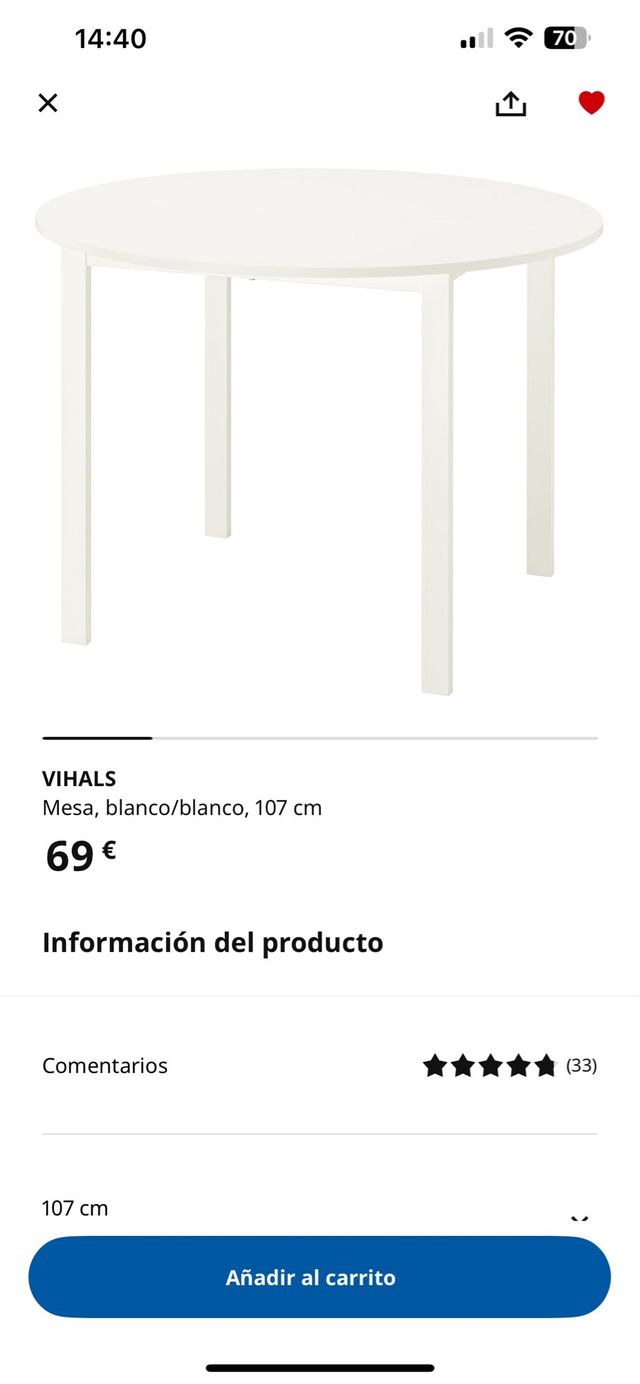The image size is (640, 1384).
Task: Open the Comentarios reviews row
Action: pos(319,1065)
